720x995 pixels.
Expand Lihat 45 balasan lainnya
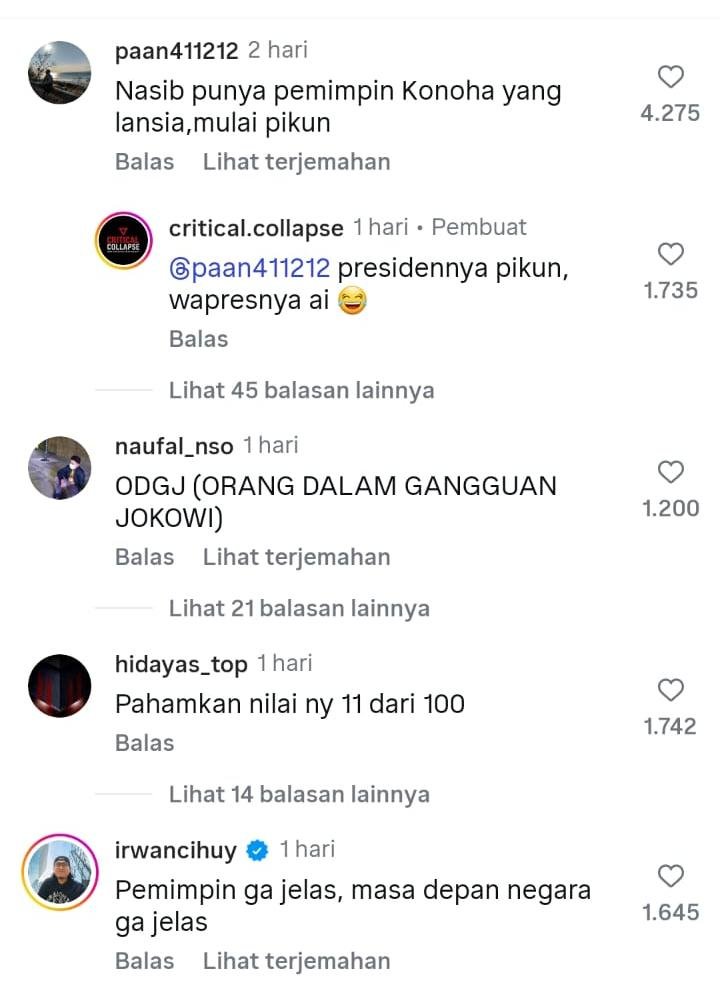coord(301,390)
